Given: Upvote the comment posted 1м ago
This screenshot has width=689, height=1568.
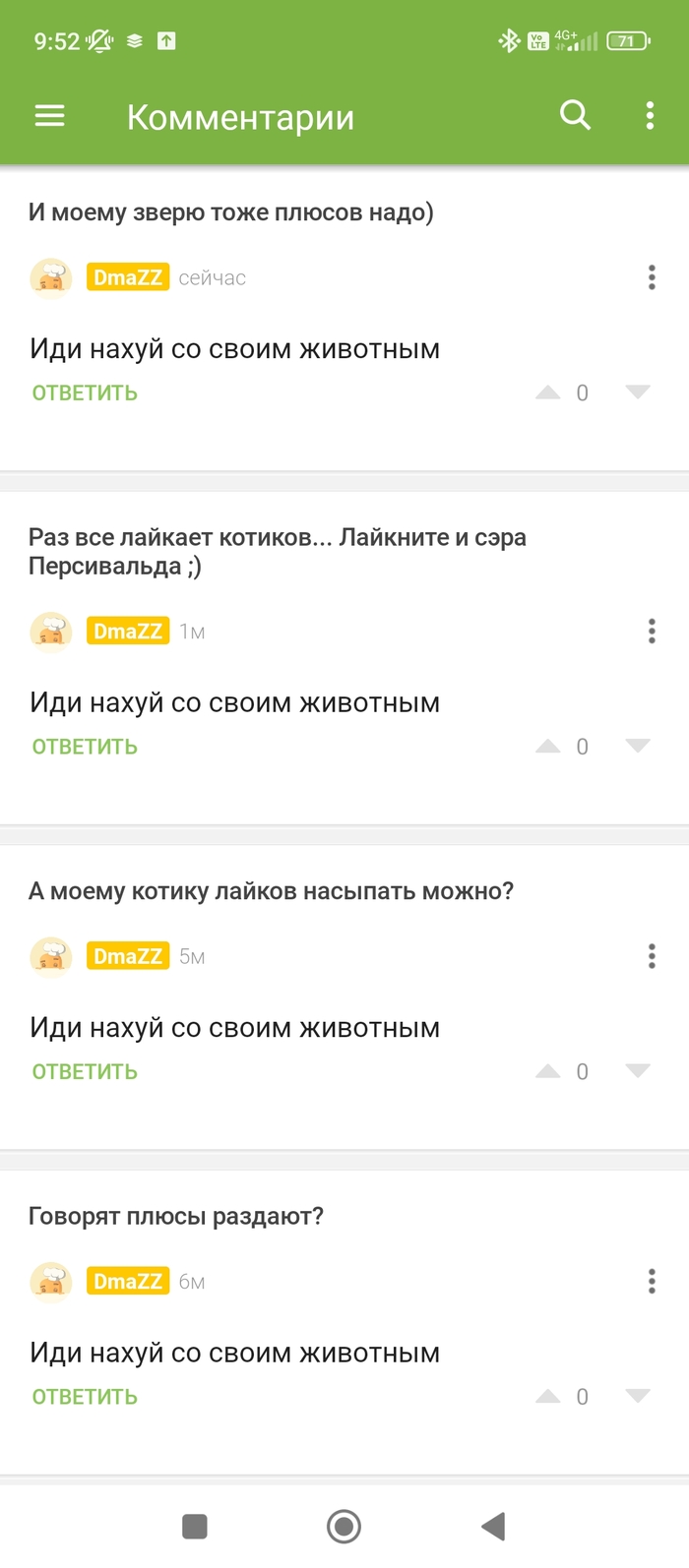Looking at the screenshot, I should 548,747.
